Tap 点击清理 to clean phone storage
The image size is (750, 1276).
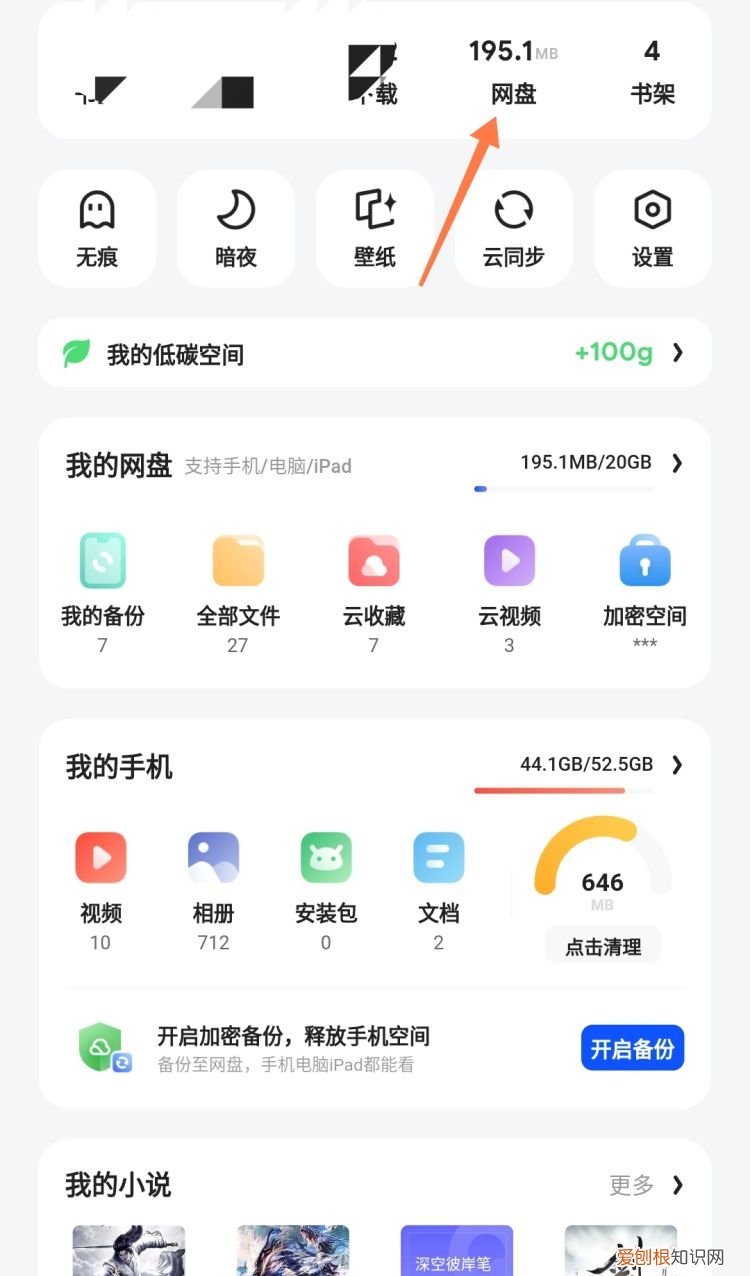pos(601,944)
